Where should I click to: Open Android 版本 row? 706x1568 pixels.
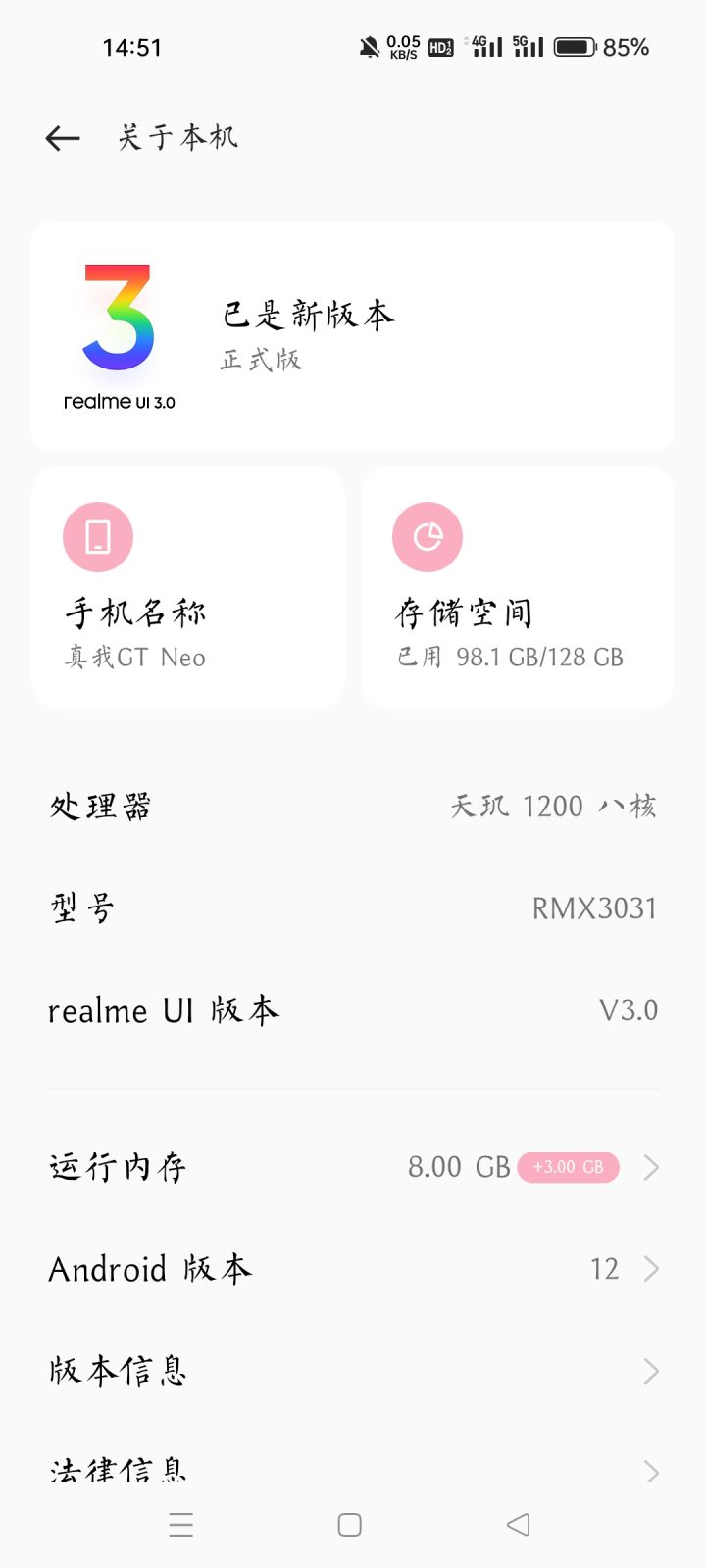352,1269
